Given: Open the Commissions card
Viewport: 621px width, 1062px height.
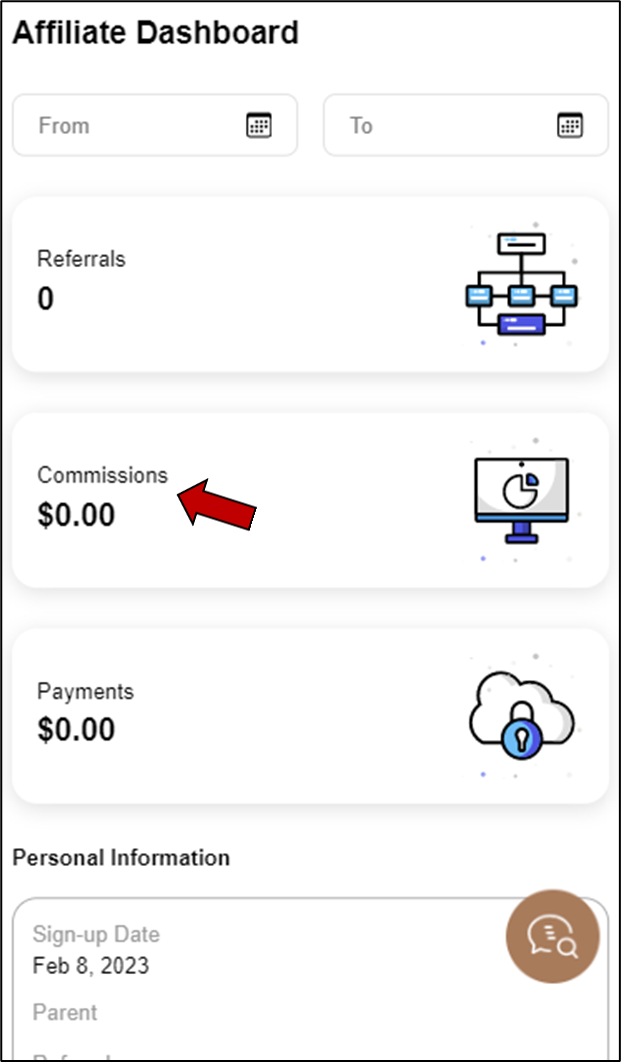Looking at the screenshot, I should click(x=310, y=500).
